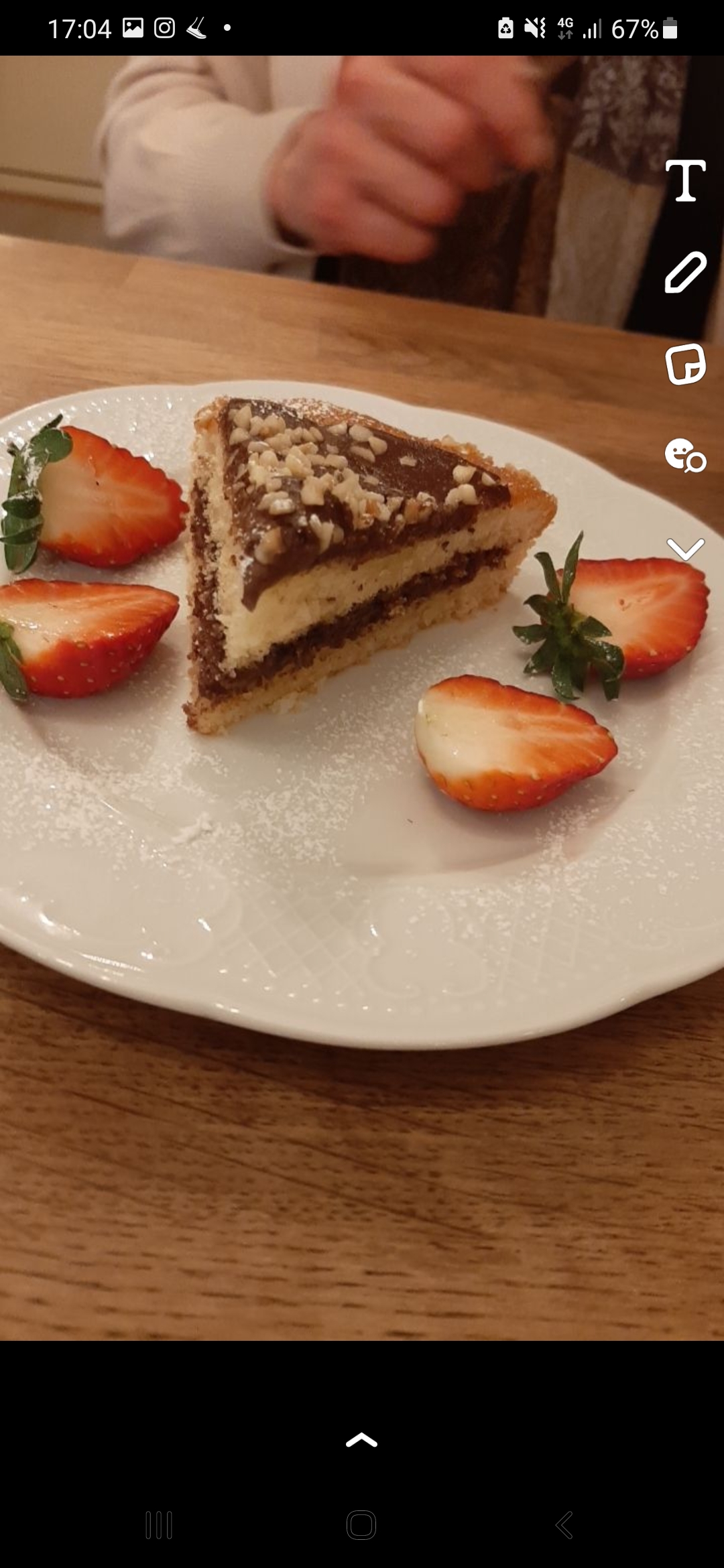The image size is (724, 1568).
Task: Add text with the T tool
Action: coord(685,181)
